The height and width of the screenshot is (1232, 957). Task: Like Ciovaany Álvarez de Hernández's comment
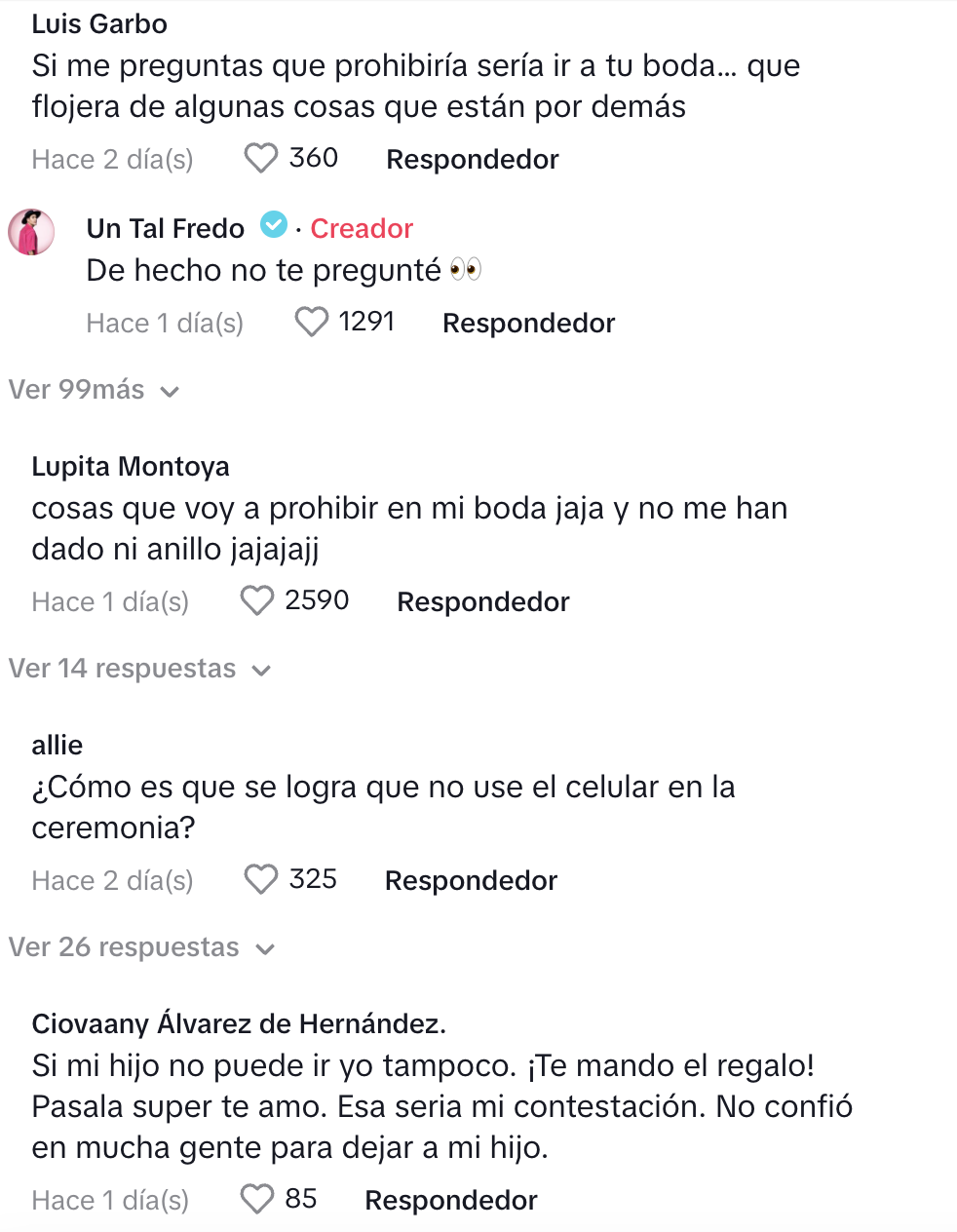click(257, 1199)
